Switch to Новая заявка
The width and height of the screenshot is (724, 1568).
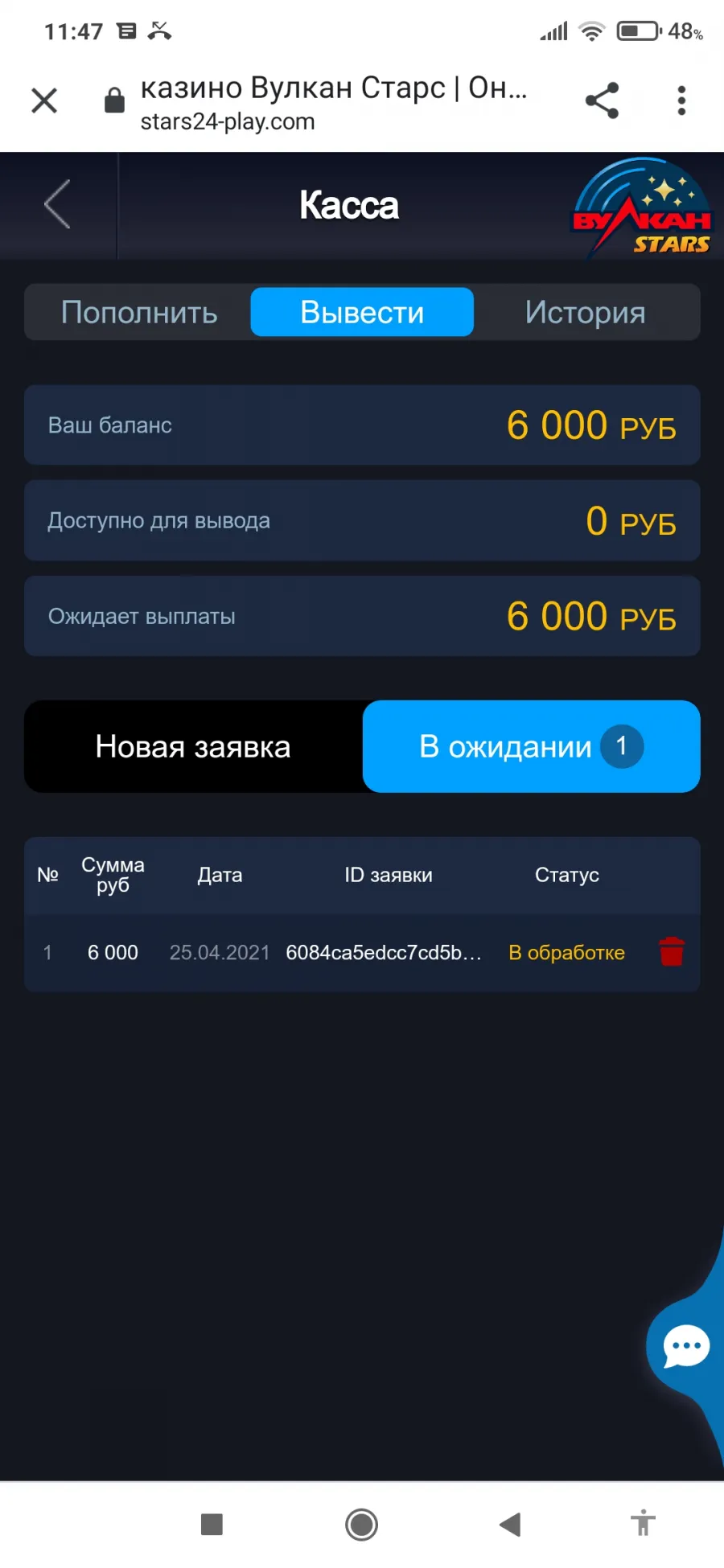194,746
